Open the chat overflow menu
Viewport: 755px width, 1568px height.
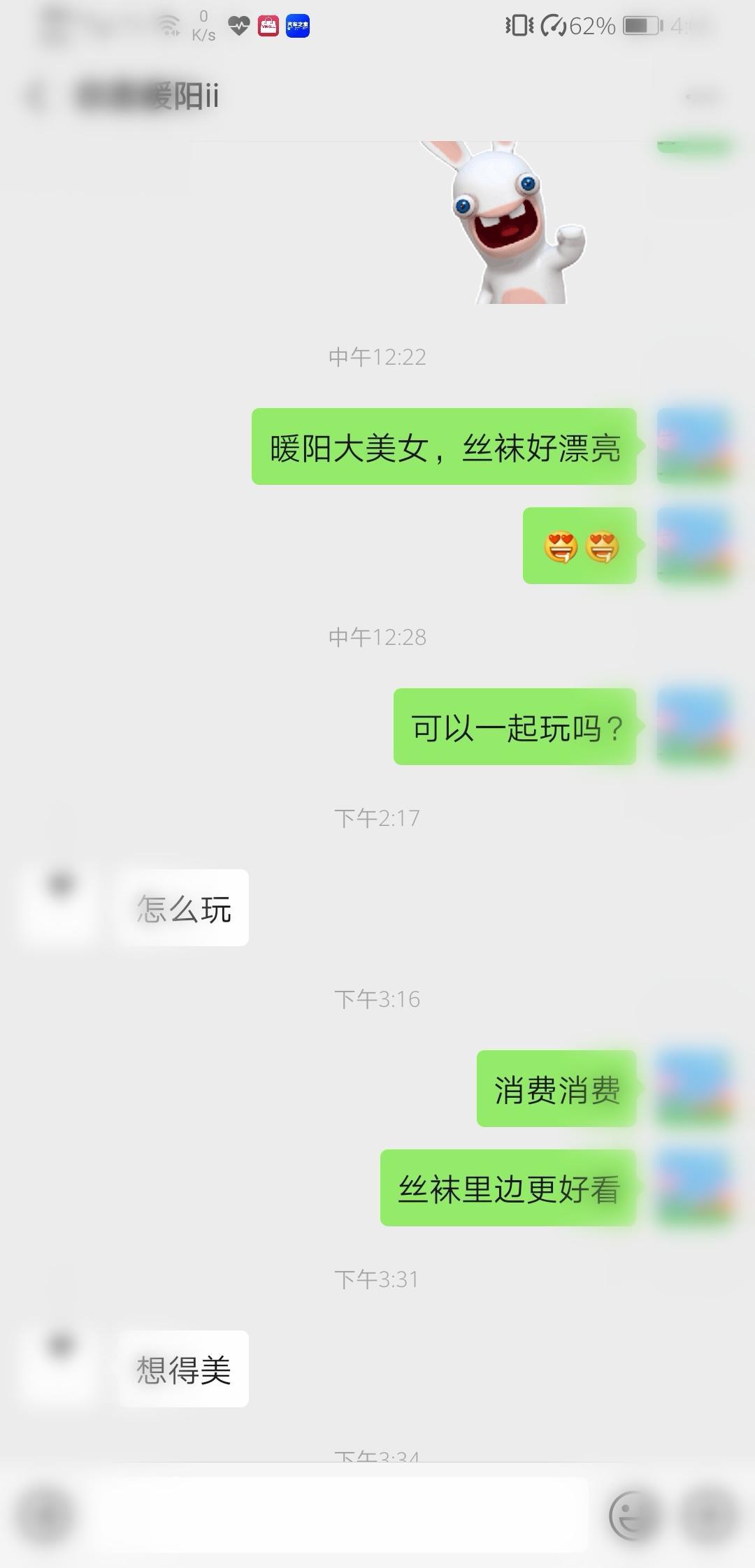702,96
